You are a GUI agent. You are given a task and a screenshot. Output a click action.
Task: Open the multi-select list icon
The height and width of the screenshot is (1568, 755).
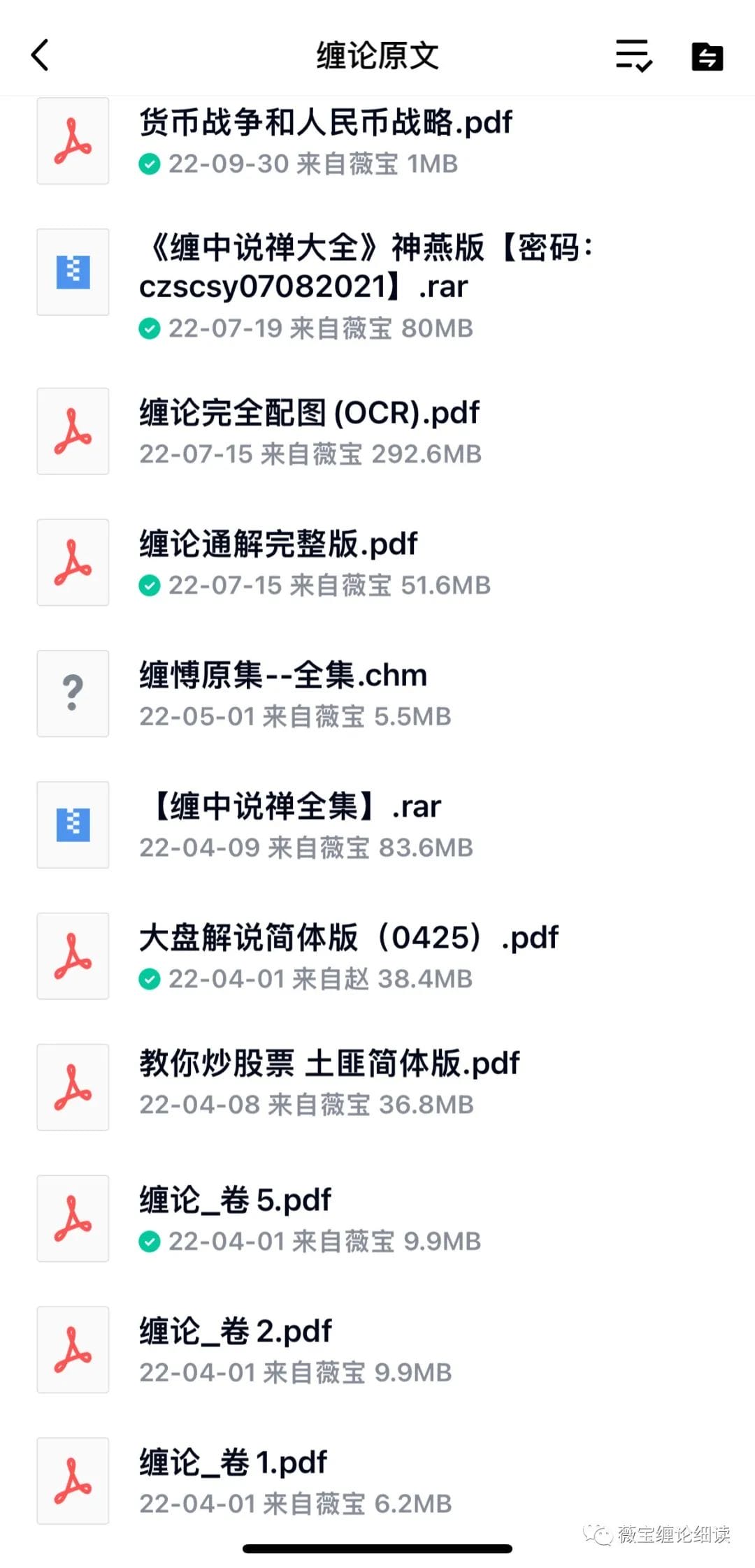634,56
